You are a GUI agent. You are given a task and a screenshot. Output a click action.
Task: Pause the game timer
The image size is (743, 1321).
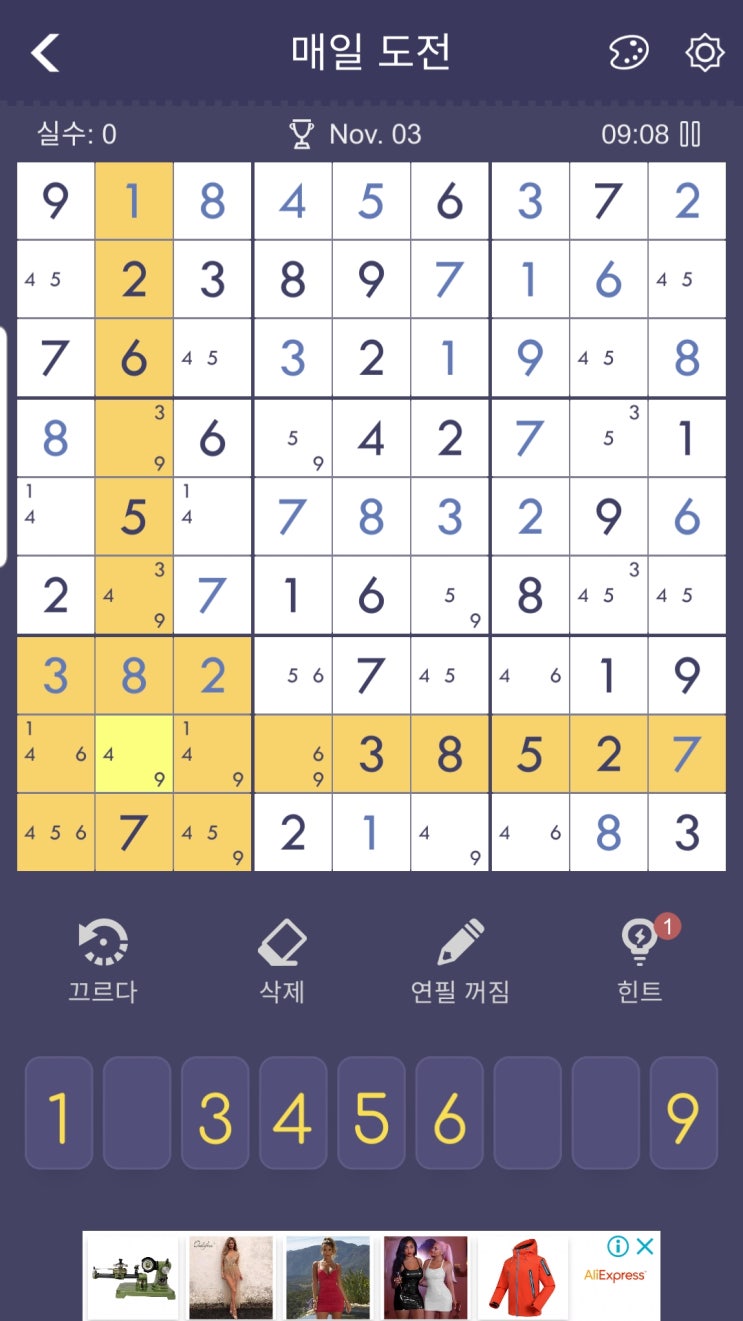tap(690, 134)
